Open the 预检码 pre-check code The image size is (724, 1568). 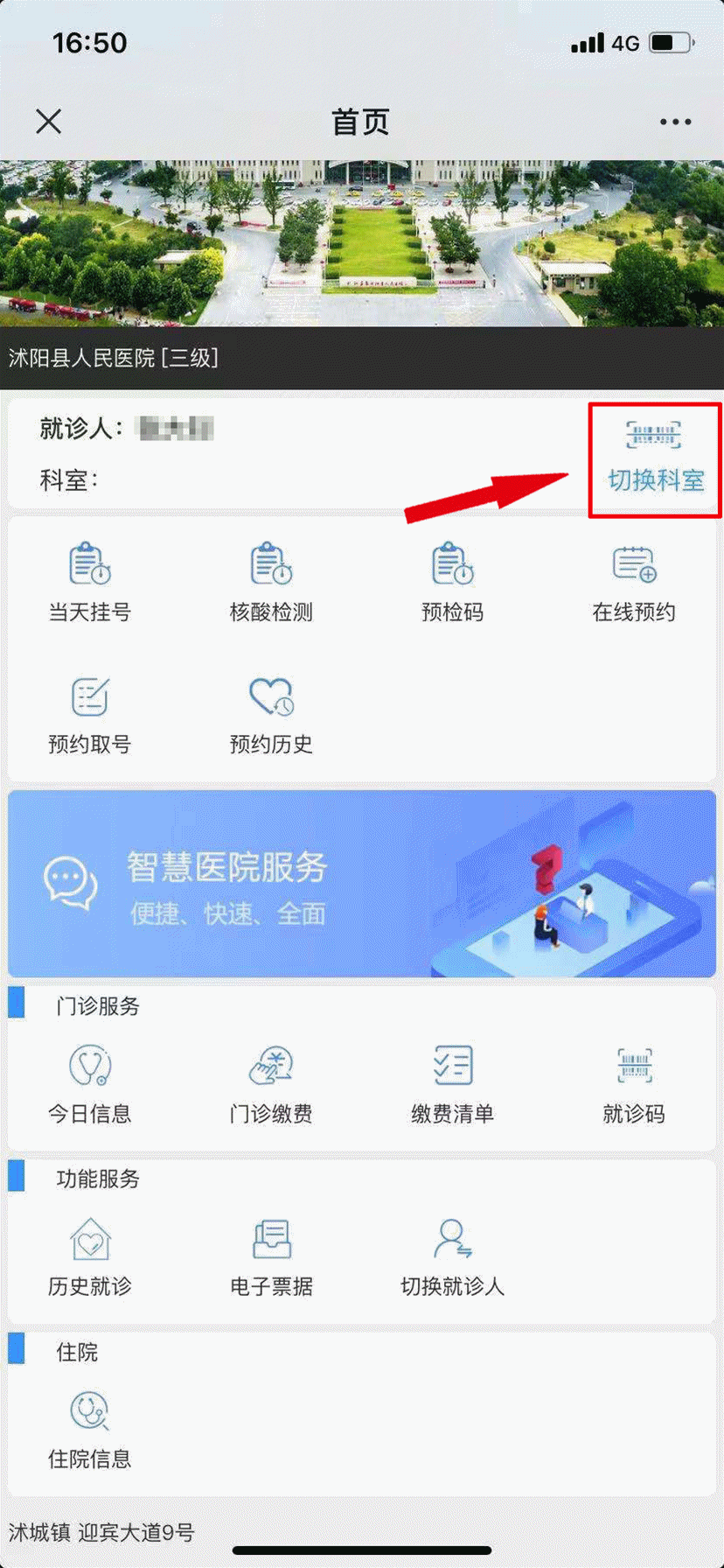pyautogui.click(x=452, y=582)
